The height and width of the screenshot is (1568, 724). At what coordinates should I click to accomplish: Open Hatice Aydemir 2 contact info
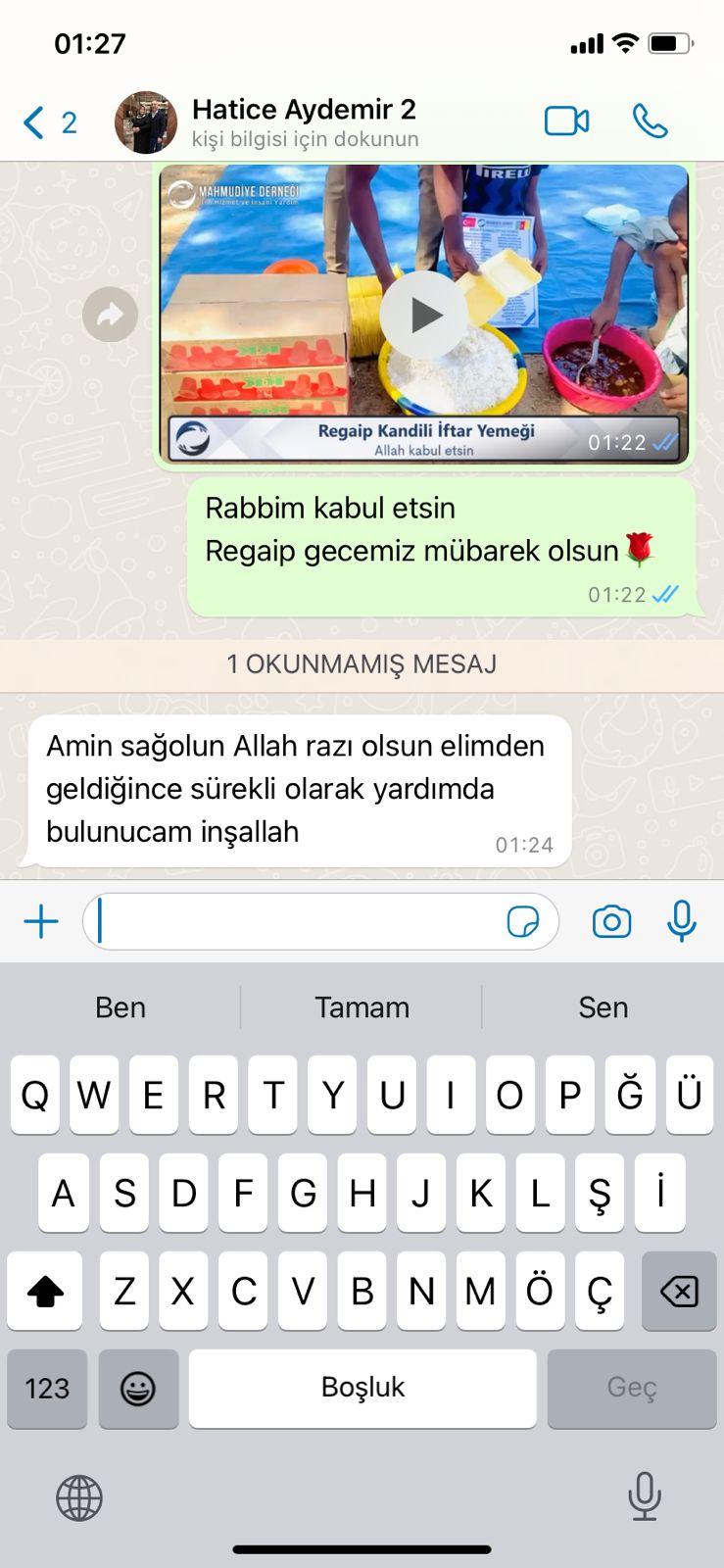tap(304, 122)
